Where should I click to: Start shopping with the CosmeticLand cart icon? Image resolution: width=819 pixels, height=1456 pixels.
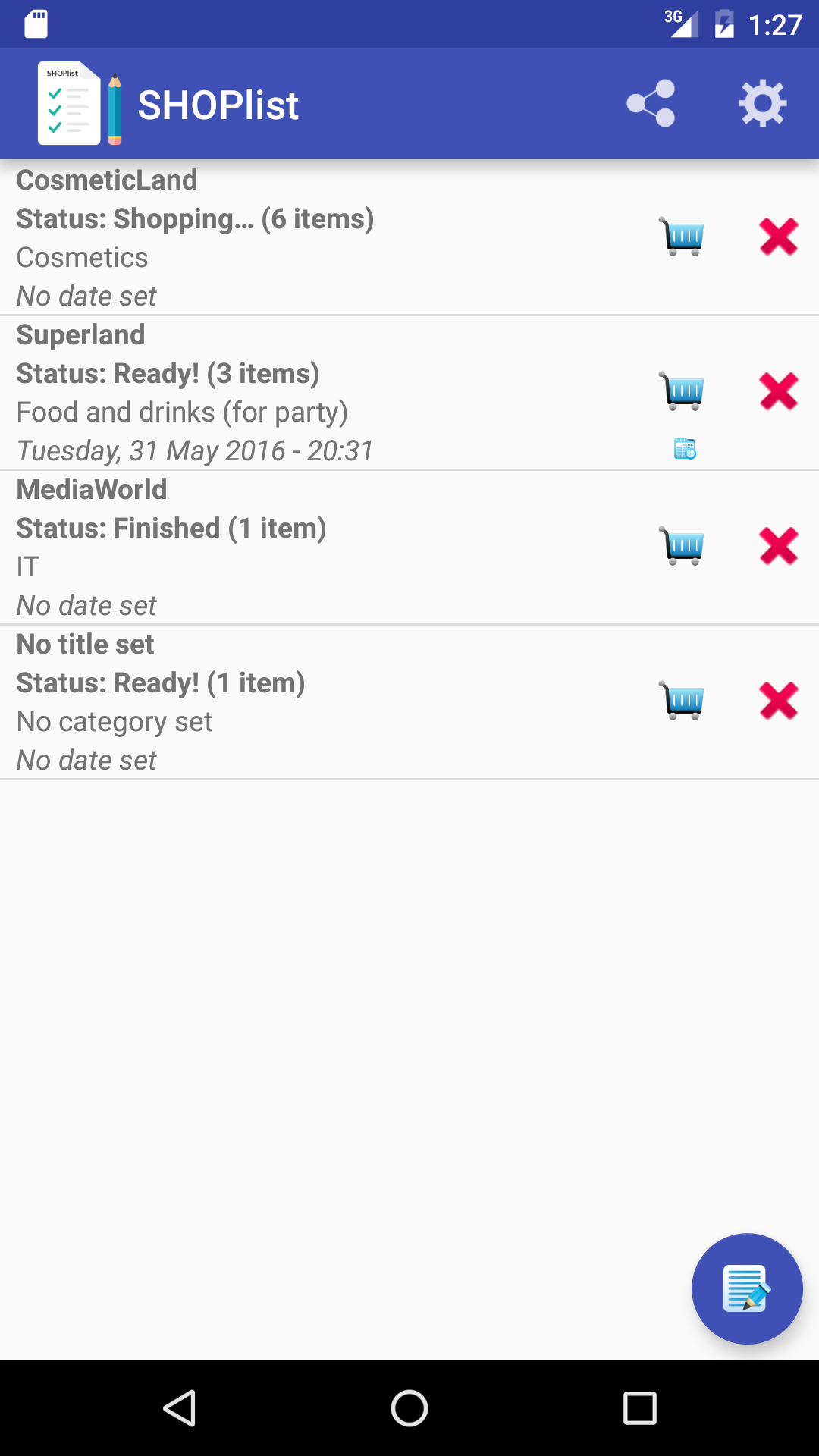[682, 237]
